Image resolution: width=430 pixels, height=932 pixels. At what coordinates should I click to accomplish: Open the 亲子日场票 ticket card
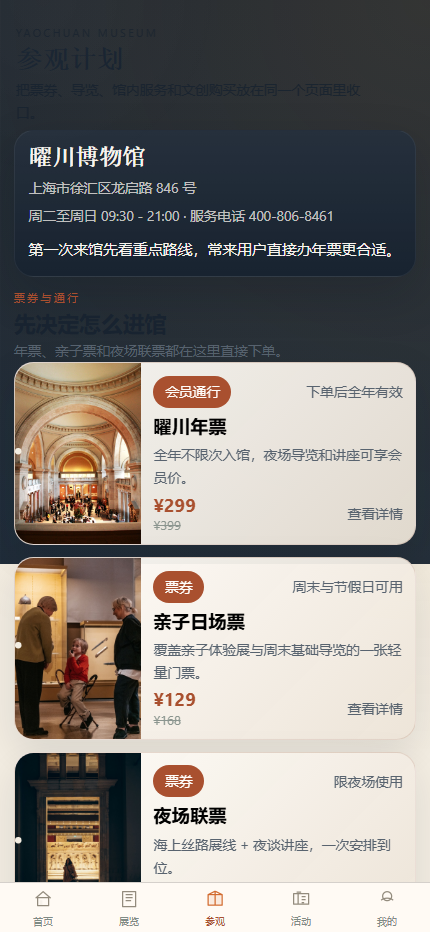pos(215,648)
